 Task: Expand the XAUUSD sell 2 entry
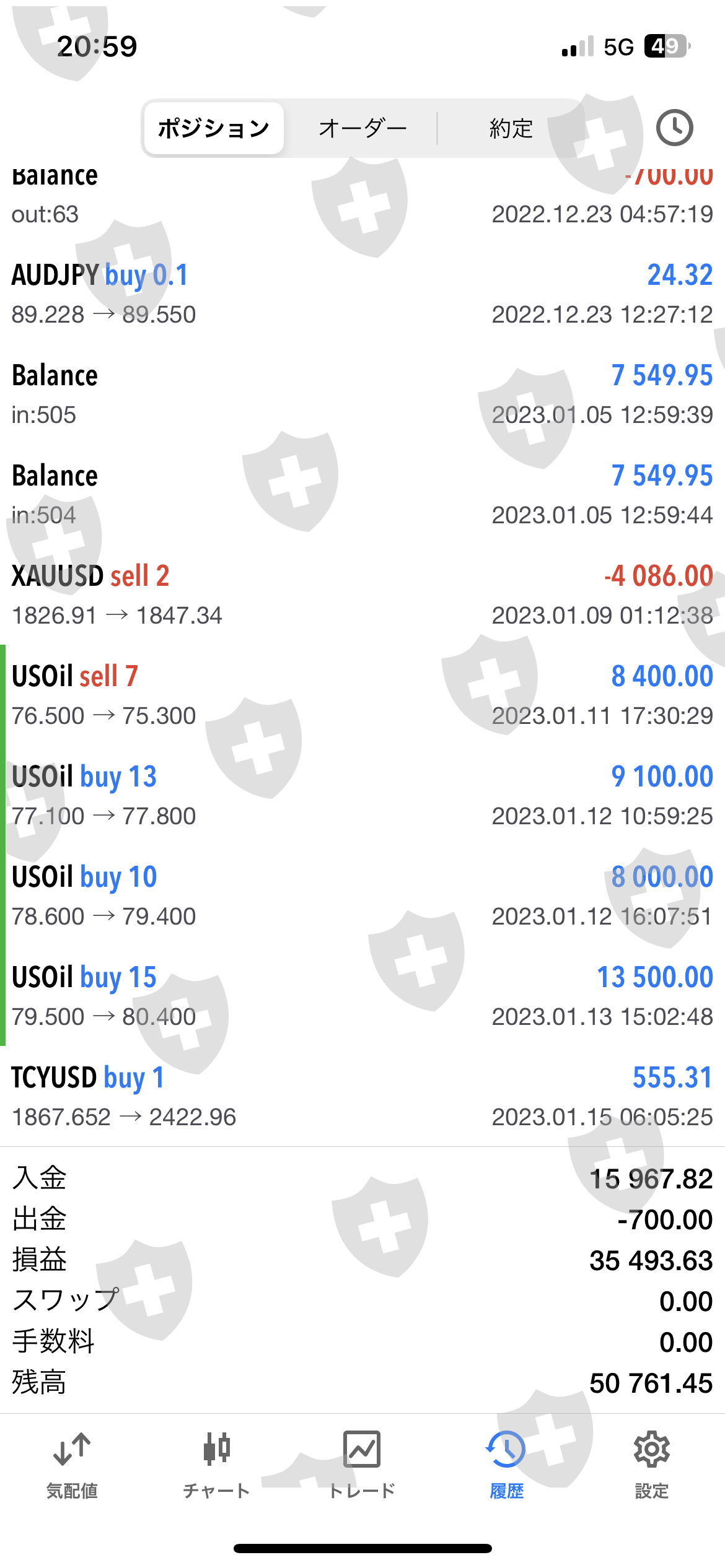pos(362,595)
